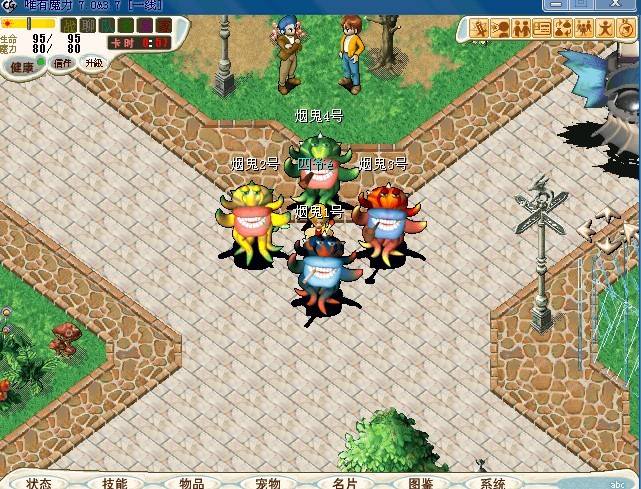Minimize the game window
Viewport: 641px width, 489px height.
557,5
